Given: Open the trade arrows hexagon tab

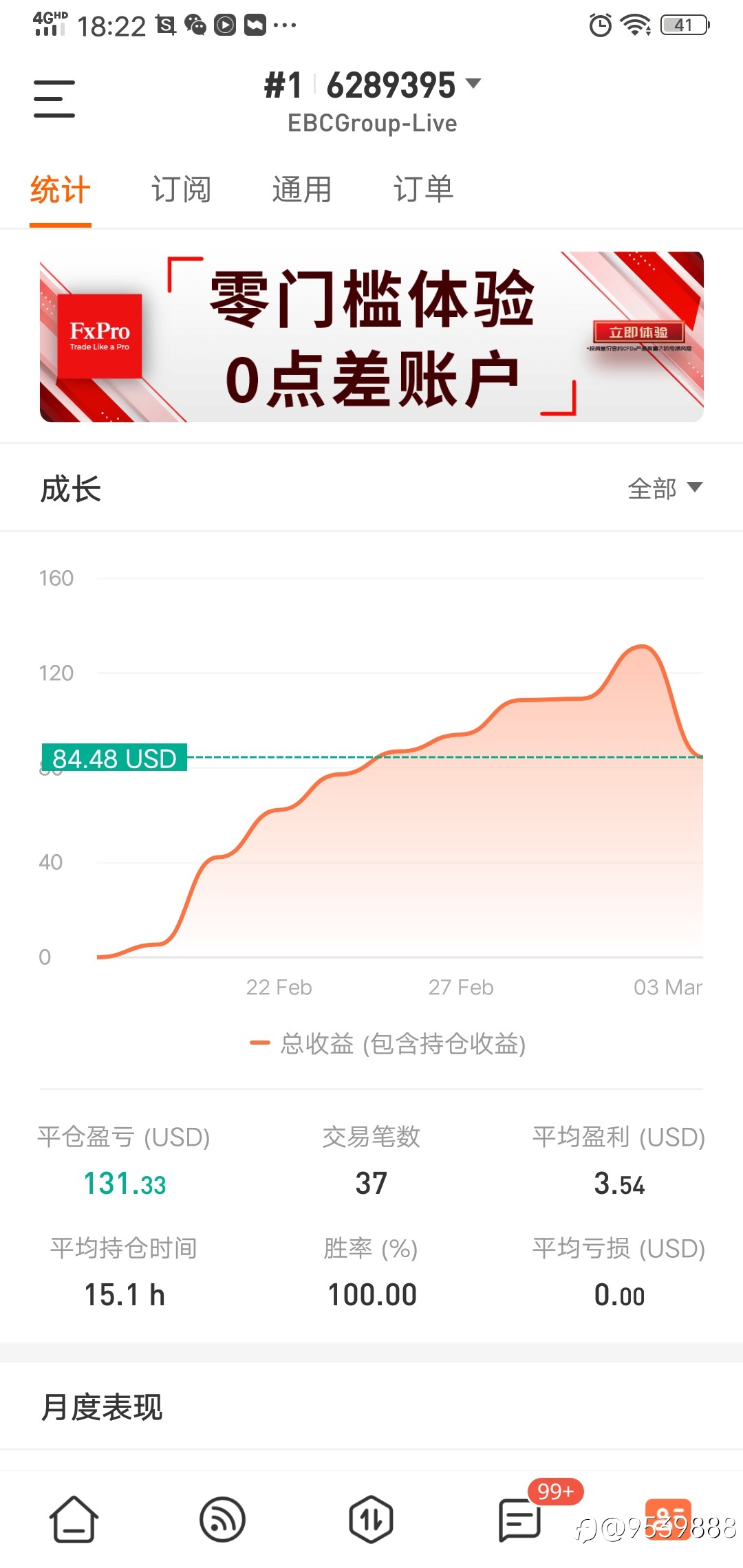Looking at the screenshot, I should click(371, 1520).
